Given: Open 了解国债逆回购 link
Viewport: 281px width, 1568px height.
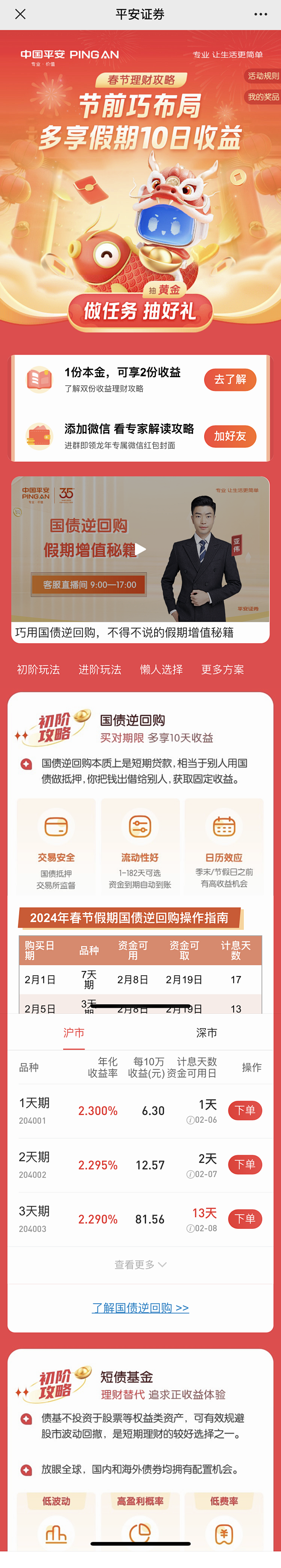Looking at the screenshot, I should pos(140,1308).
